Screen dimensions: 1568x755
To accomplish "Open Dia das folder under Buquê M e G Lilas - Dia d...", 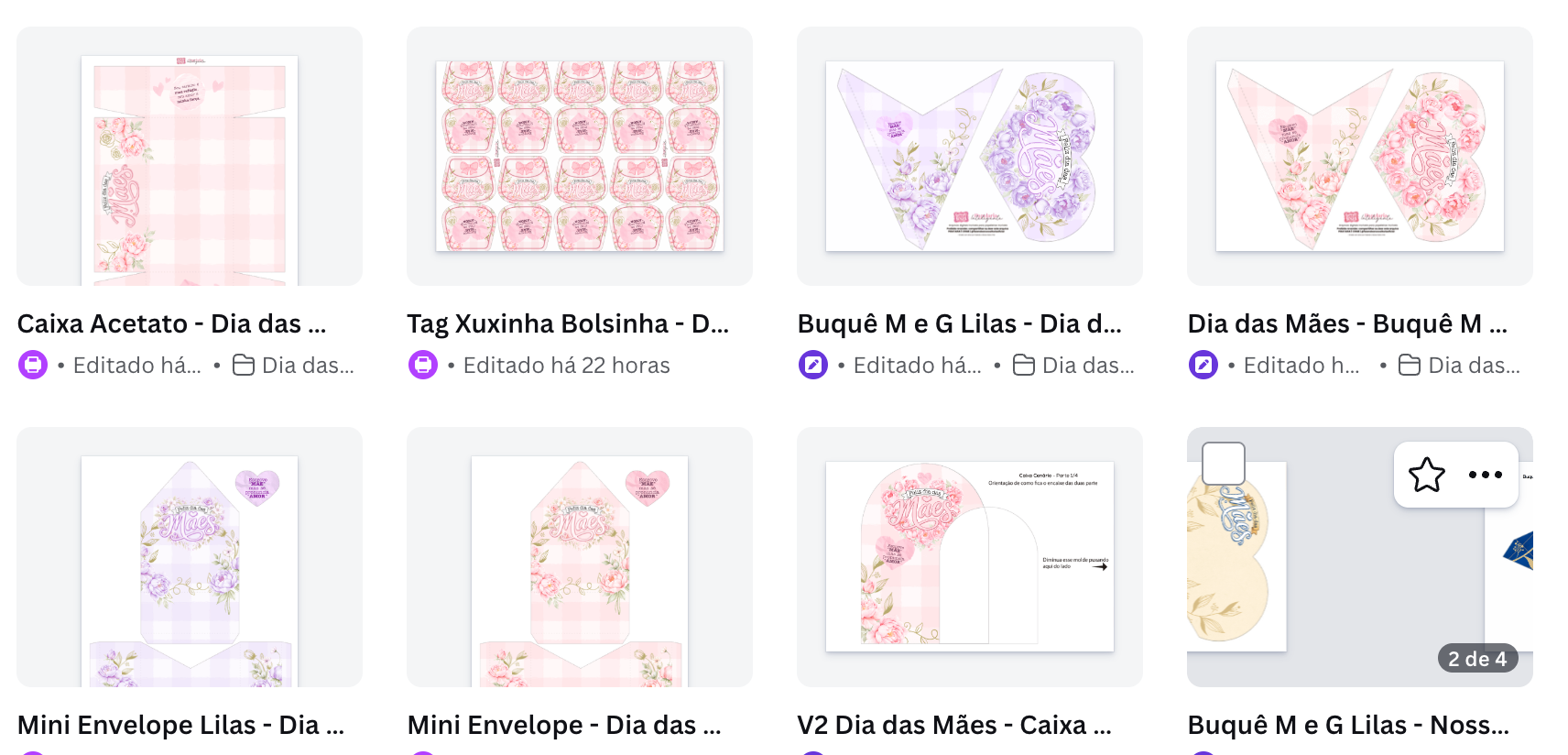I will coord(1073,366).
